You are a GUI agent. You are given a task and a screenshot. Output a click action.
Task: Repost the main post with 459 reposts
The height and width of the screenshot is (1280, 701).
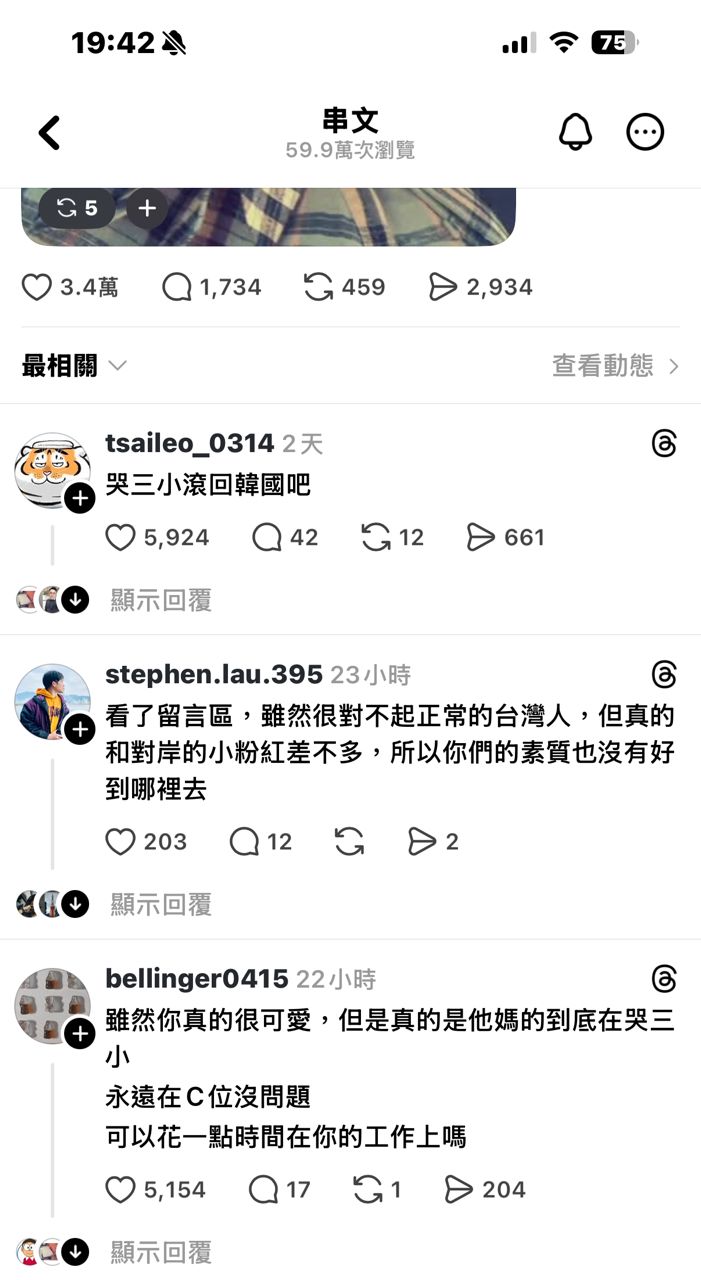pyautogui.click(x=319, y=288)
